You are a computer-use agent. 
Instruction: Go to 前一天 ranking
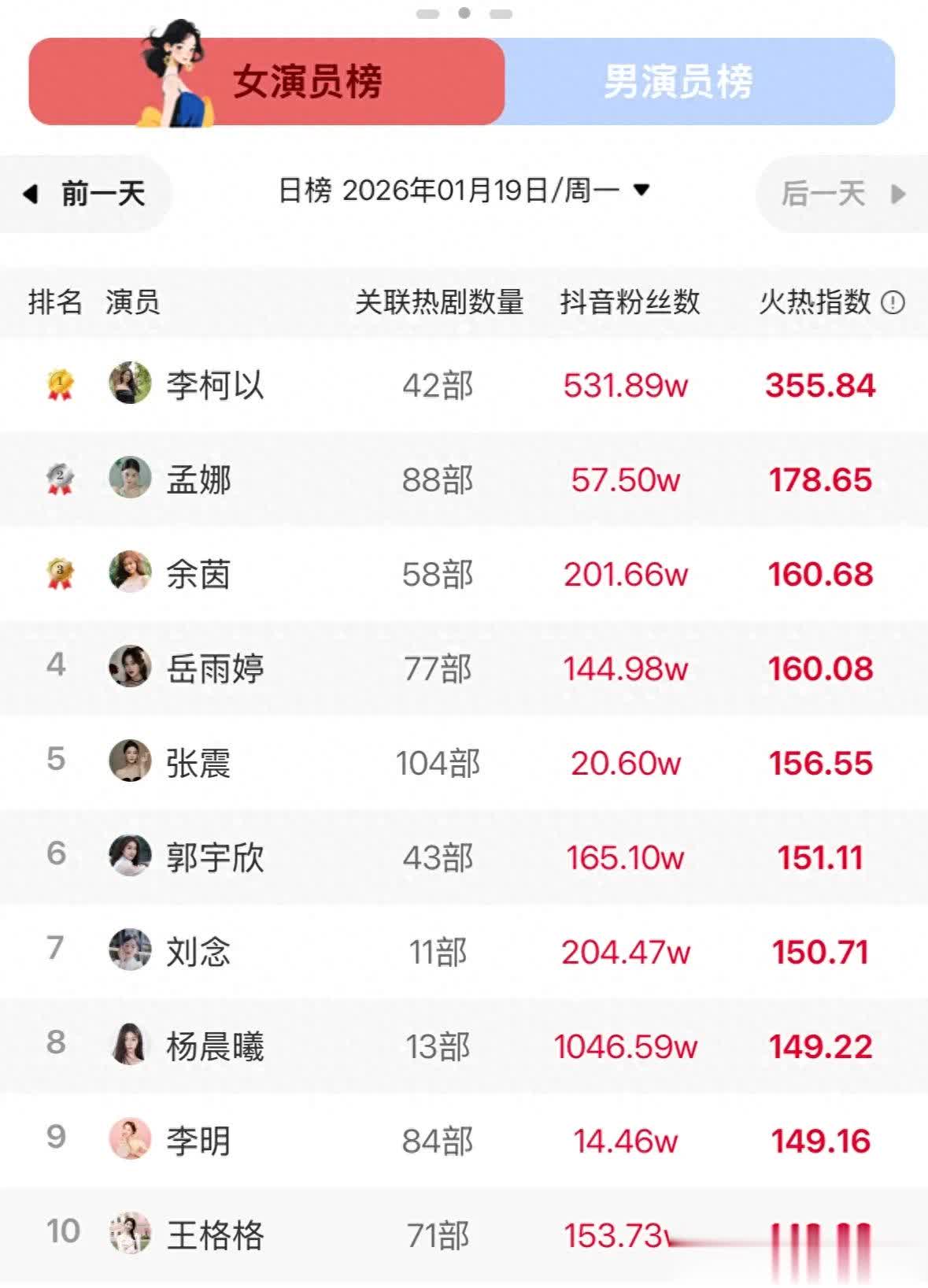pyautogui.click(x=85, y=194)
